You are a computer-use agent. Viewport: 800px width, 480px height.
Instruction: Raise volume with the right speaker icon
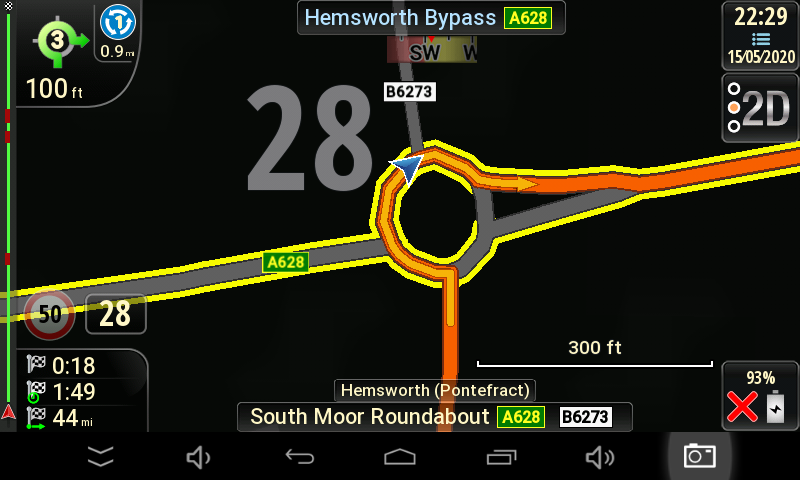pyautogui.click(x=599, y=457)
